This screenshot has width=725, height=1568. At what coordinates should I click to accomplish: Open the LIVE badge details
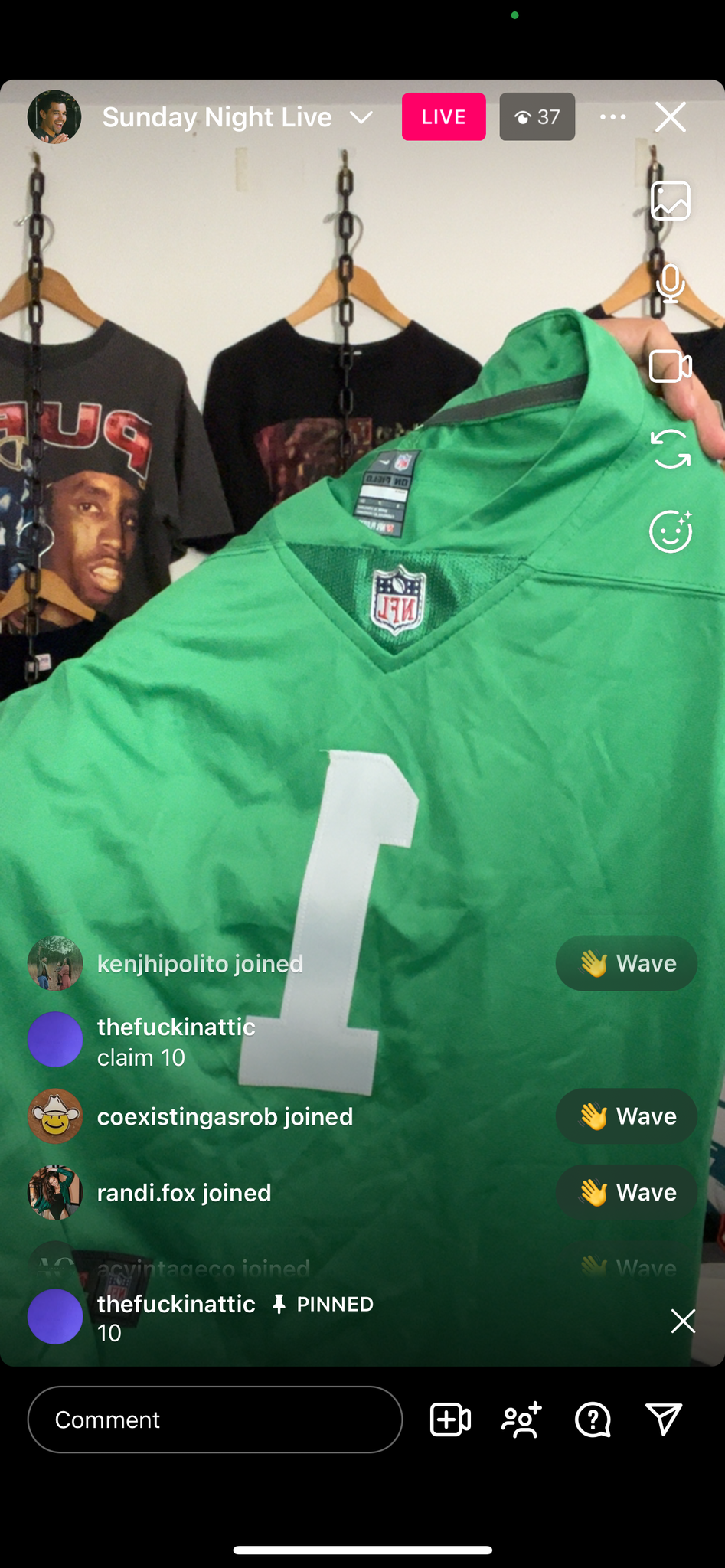(x=443, y=117)
